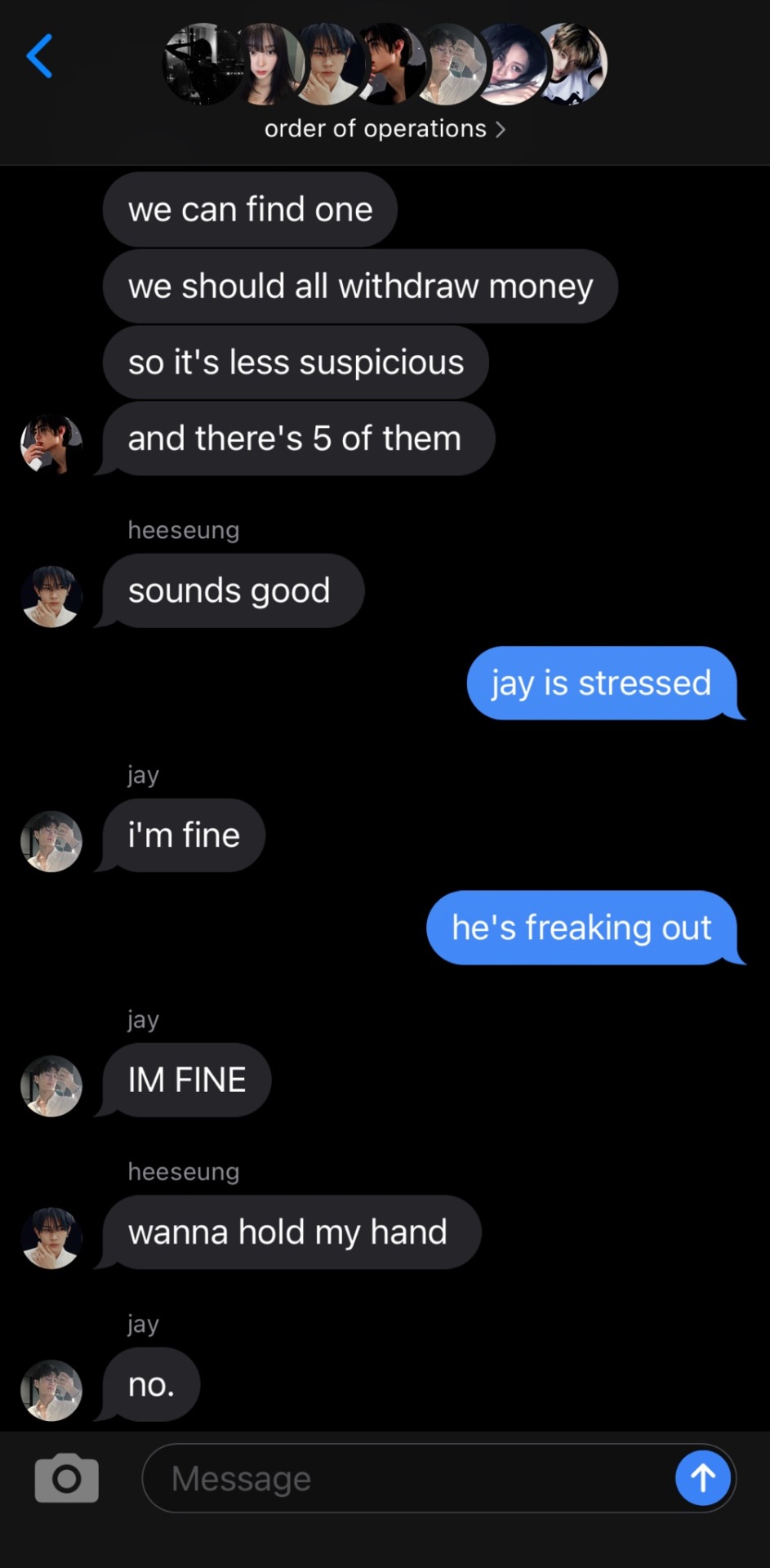Send the message with the arrow button
The image size is (770, 1568).
pyautogui.click(x=702, y=1477)
